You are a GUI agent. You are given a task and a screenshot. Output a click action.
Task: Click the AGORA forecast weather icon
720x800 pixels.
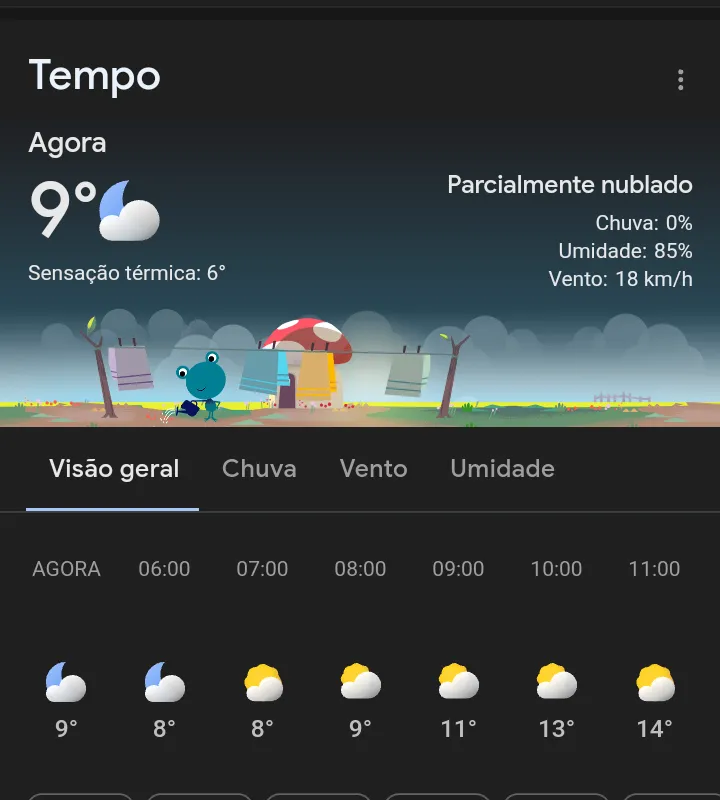click(x=65, y=683)
